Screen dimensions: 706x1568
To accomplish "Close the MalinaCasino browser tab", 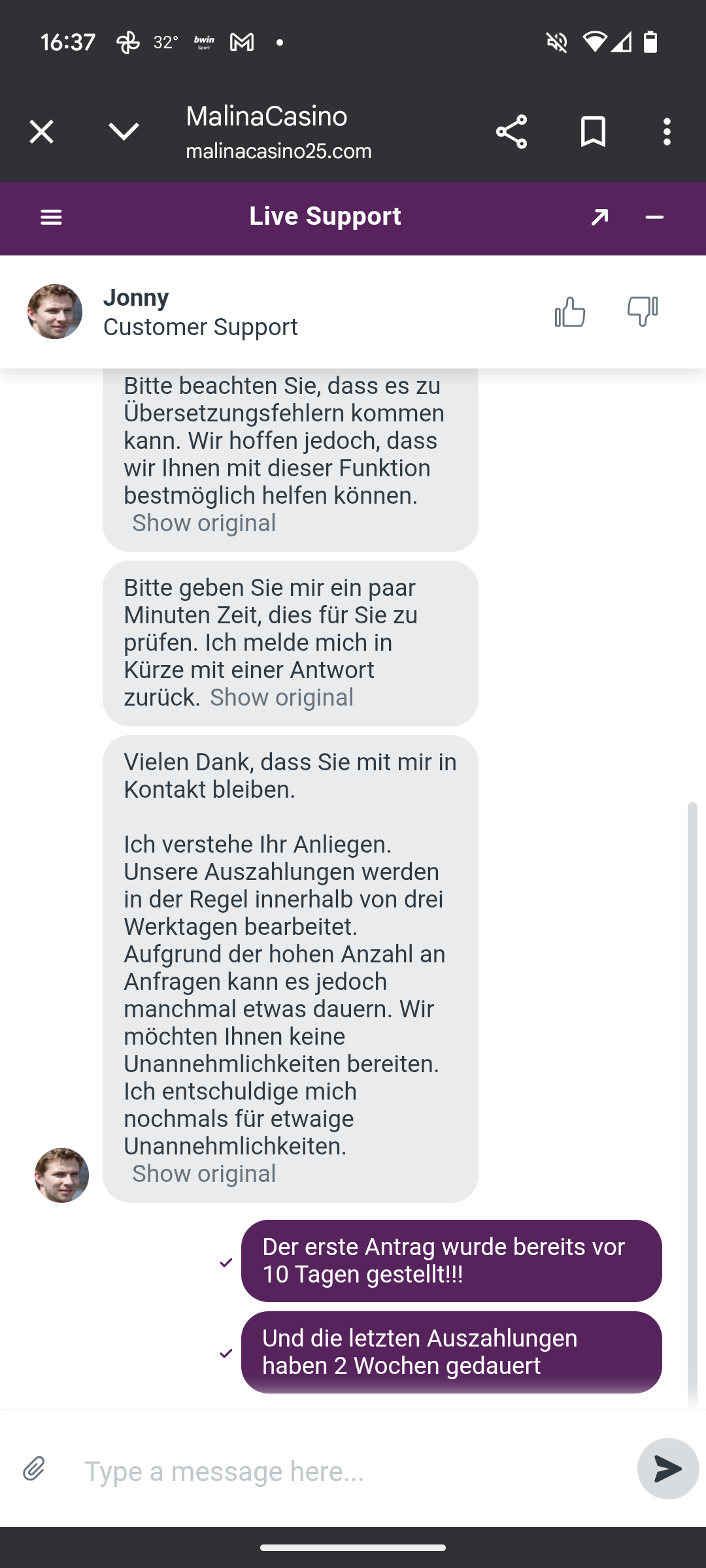I will click(x=41, y=132).
